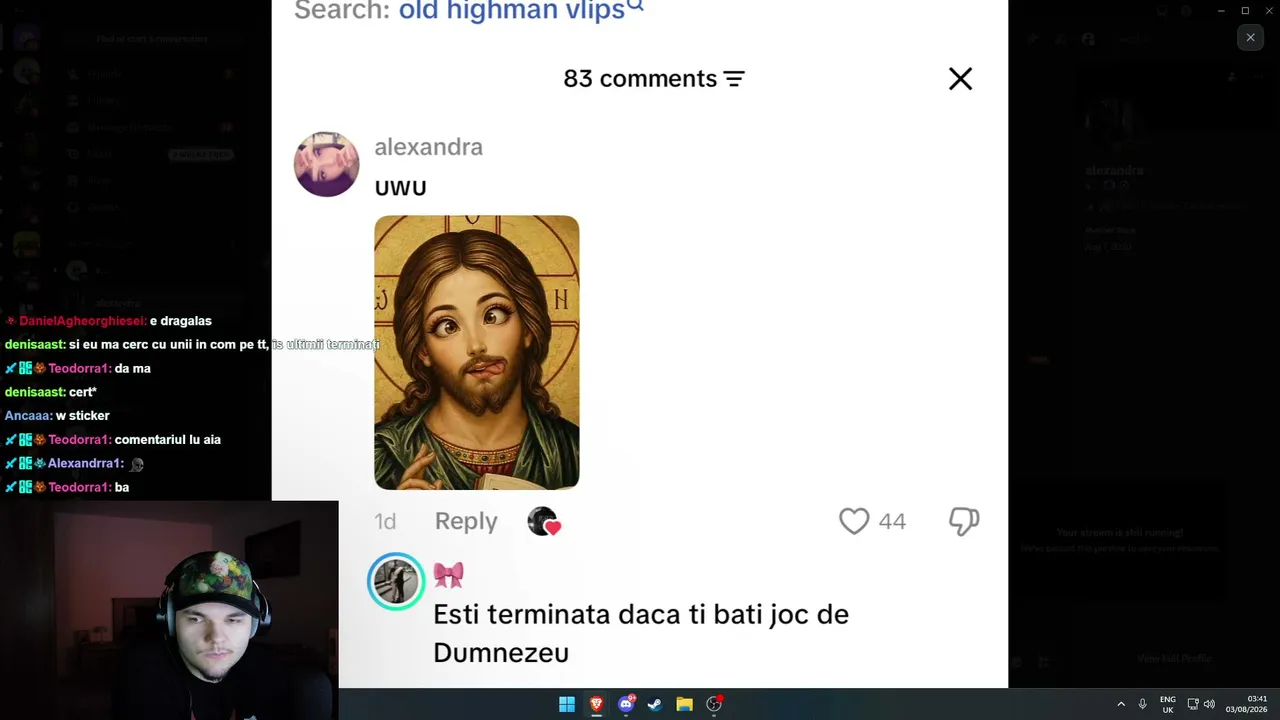Image resolution: width=1280 pixels, height=720 pixels.
Task: Open the alexandra username
Action: pos(428,147)
